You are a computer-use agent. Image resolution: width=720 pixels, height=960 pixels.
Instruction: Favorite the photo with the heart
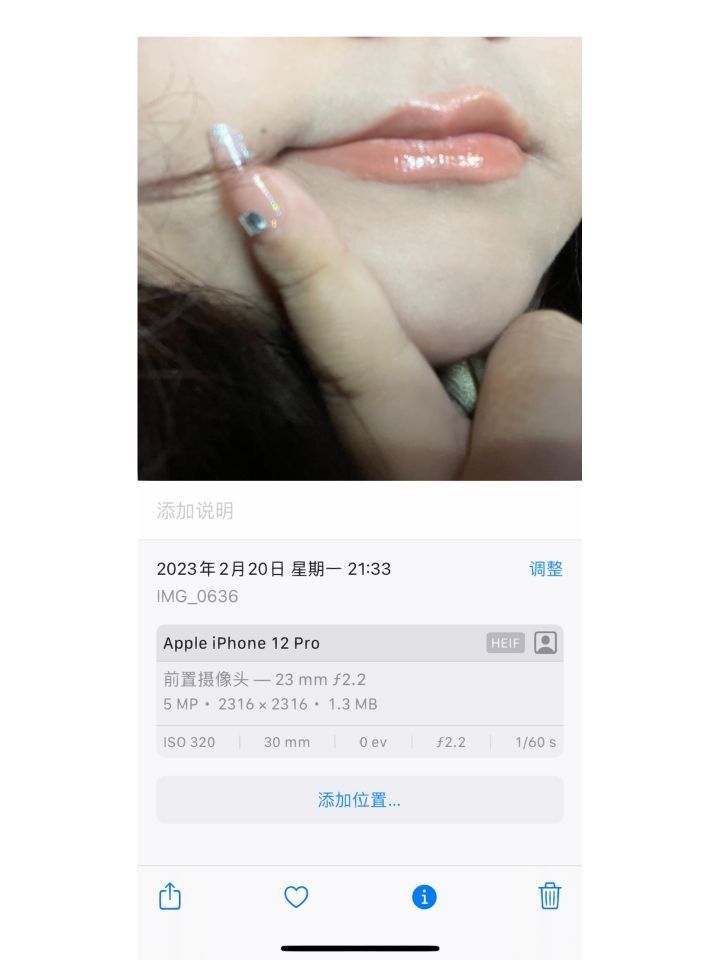pos(296,897)
